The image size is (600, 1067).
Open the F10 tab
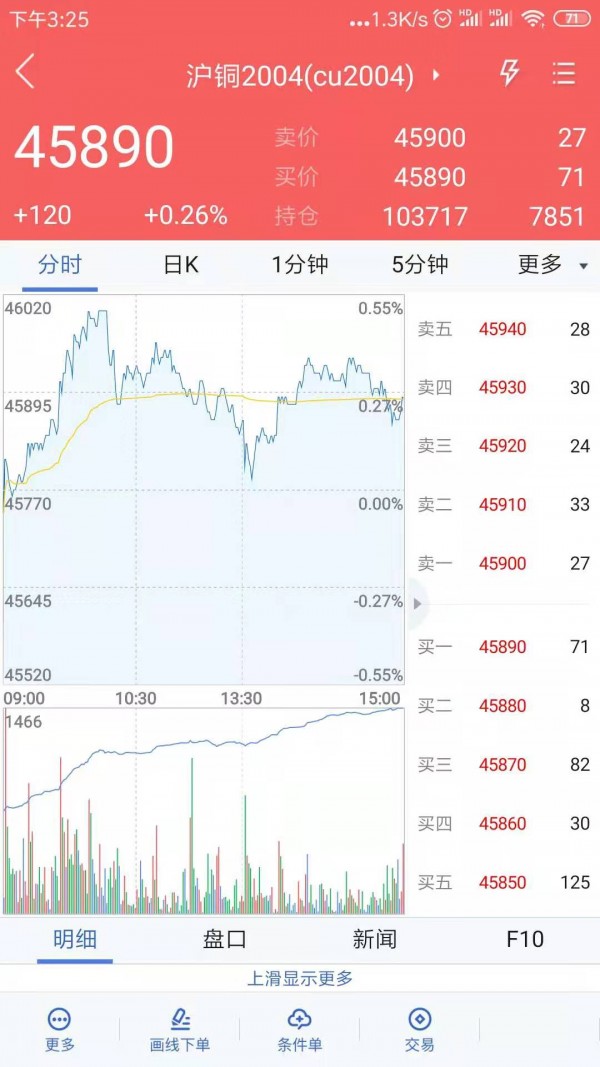[525, 940]
